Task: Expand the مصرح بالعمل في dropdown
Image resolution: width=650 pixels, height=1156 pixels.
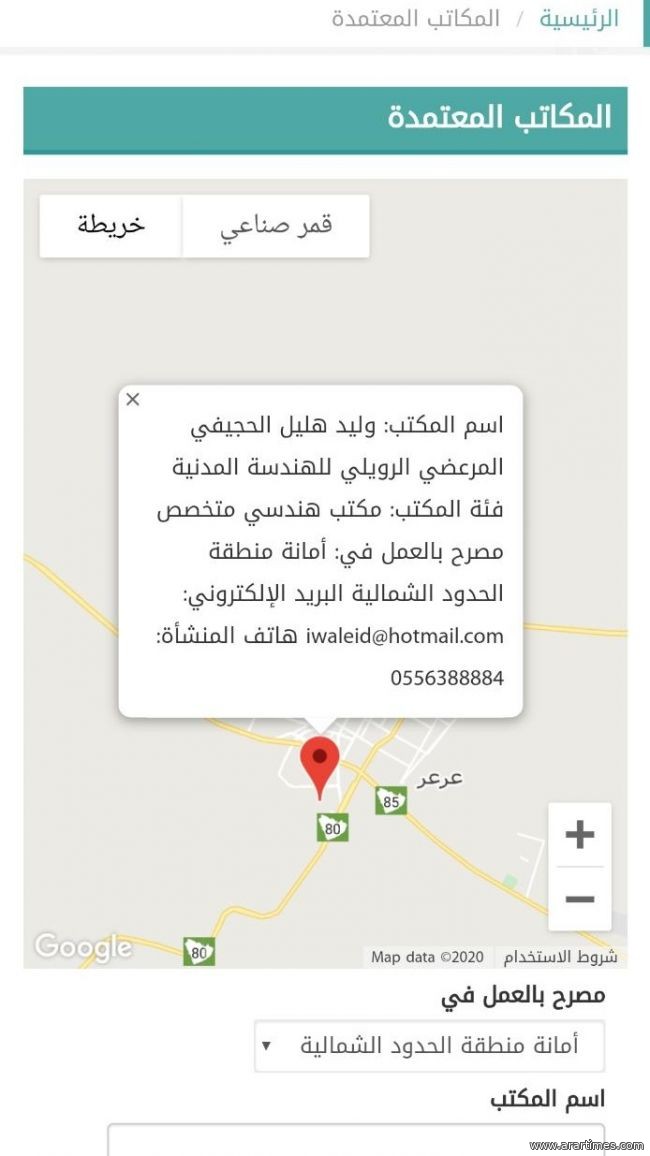Action: tap(430, 1045)
